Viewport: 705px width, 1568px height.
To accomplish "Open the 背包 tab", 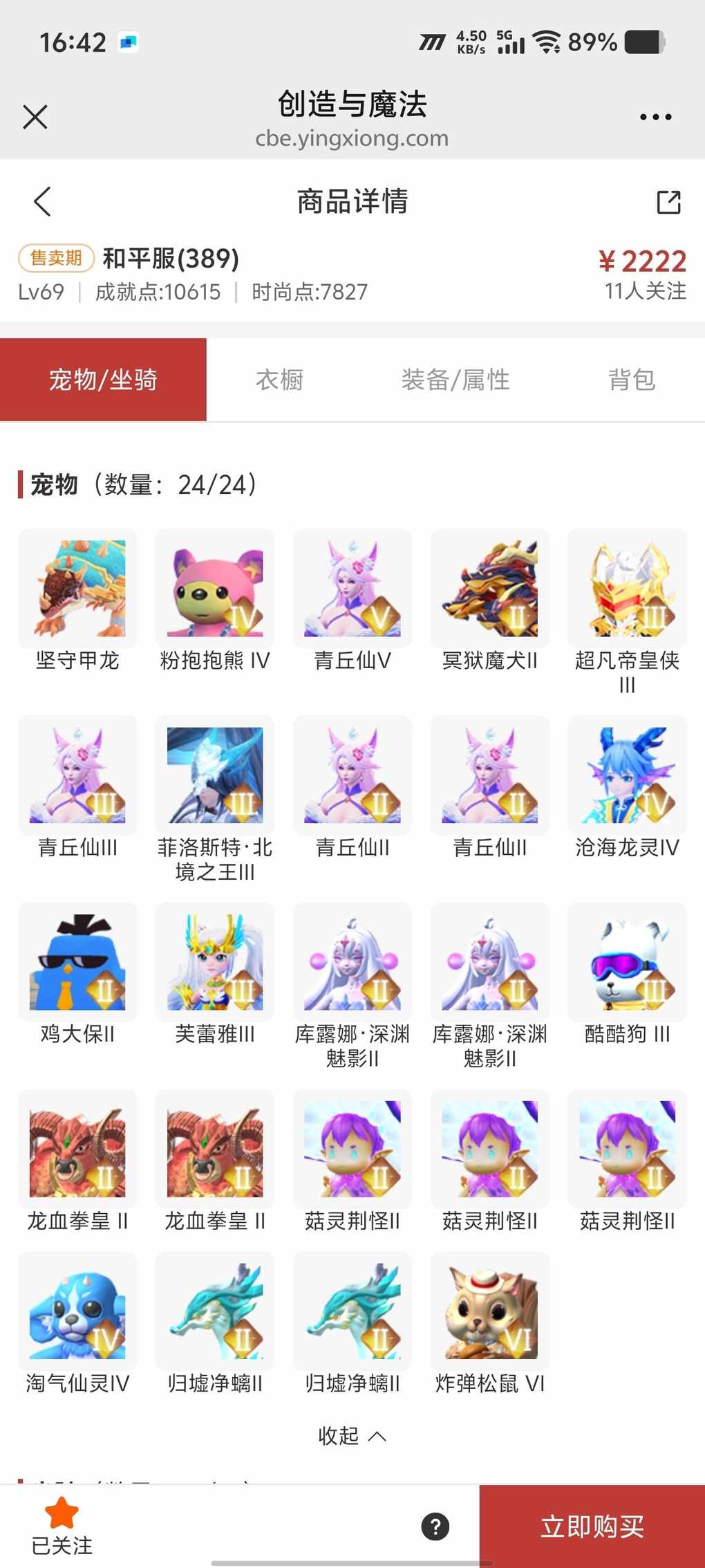I will pyautogui.click(x=631, y=380).
